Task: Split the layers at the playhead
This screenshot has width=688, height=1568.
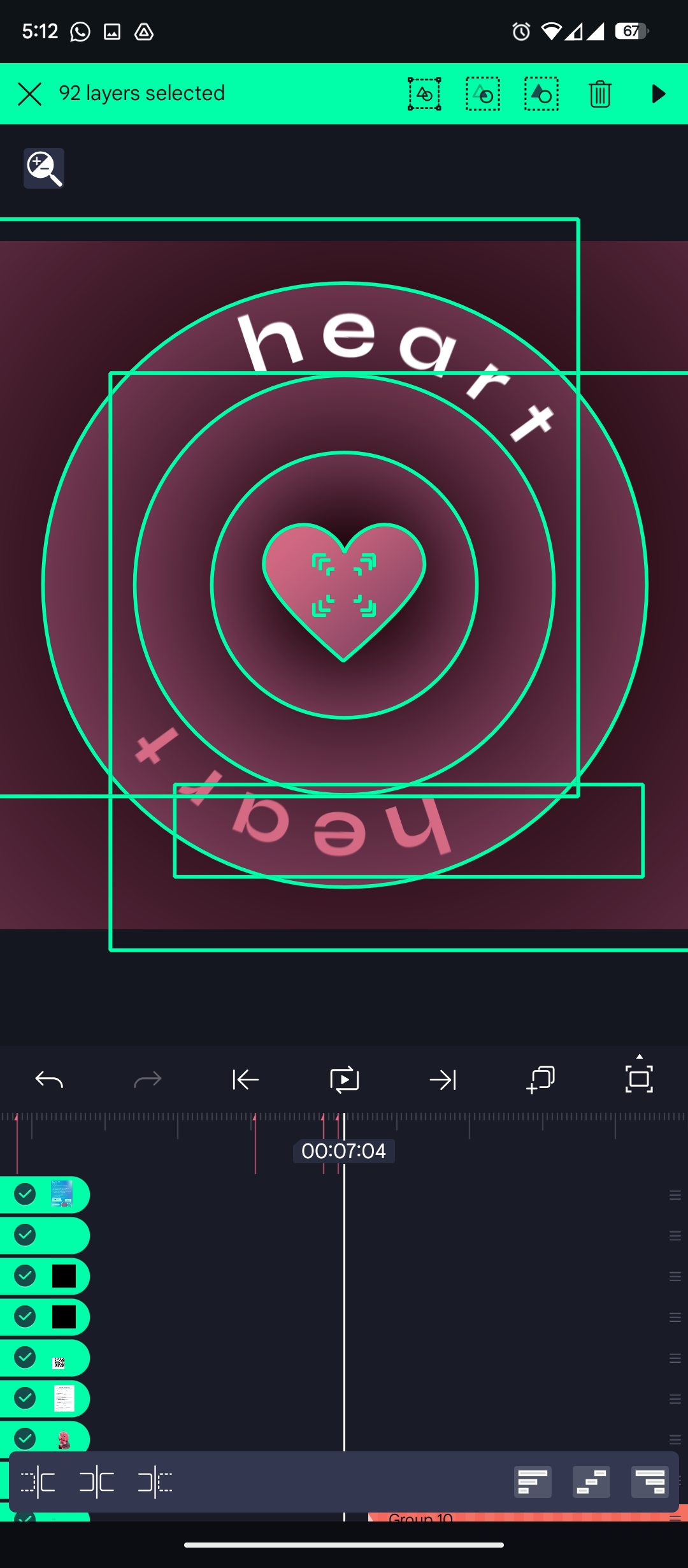Action: [x=97, y=1482]
